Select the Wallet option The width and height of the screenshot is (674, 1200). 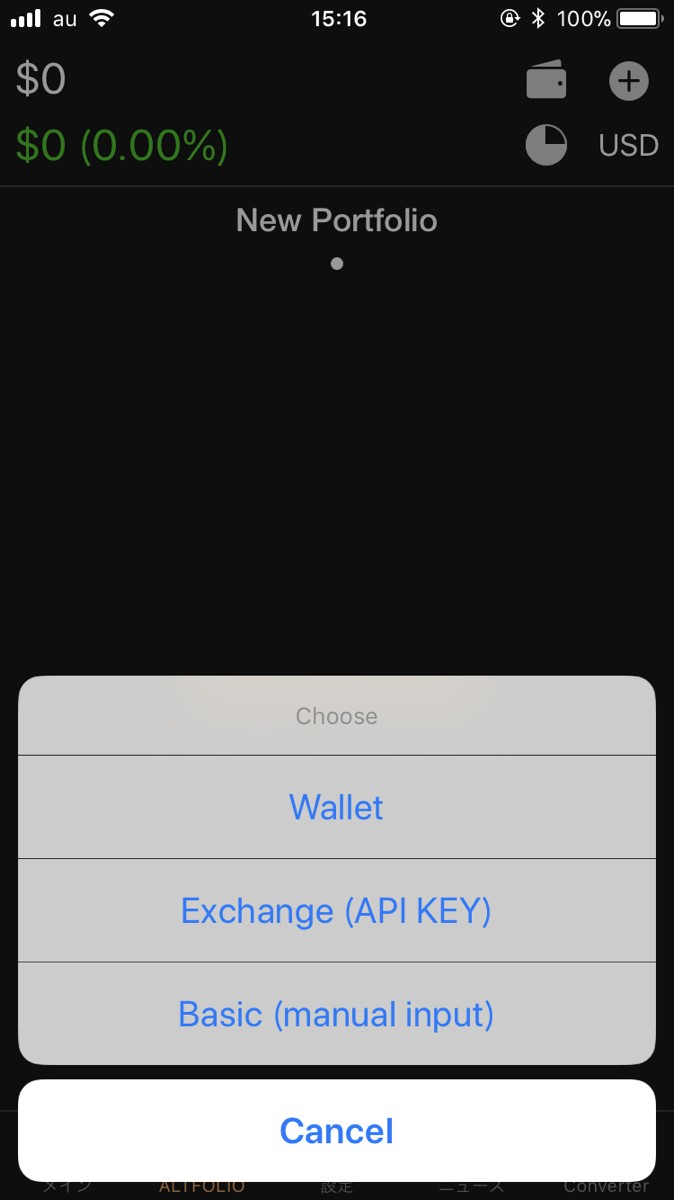click(336, 807)
